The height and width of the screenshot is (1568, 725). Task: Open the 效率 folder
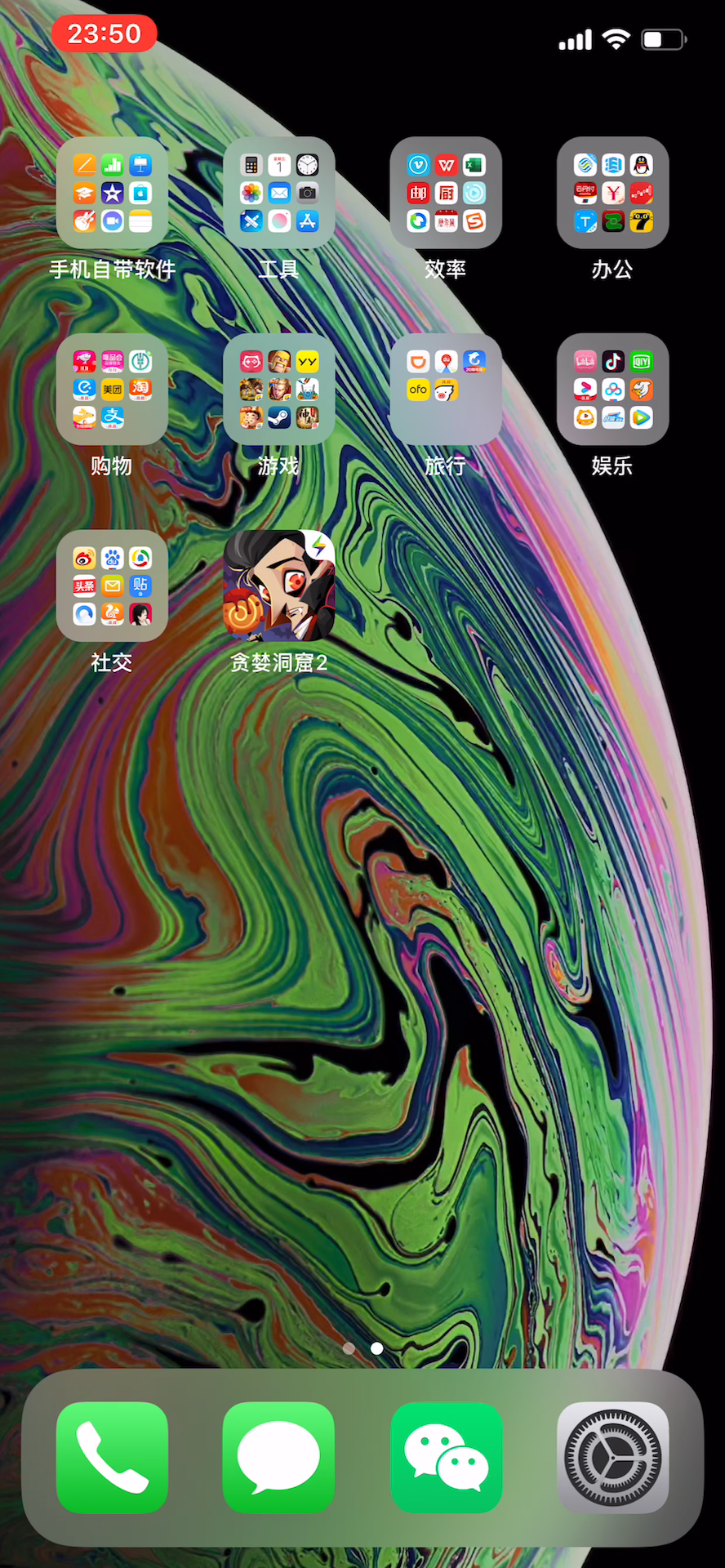[446, 193]
